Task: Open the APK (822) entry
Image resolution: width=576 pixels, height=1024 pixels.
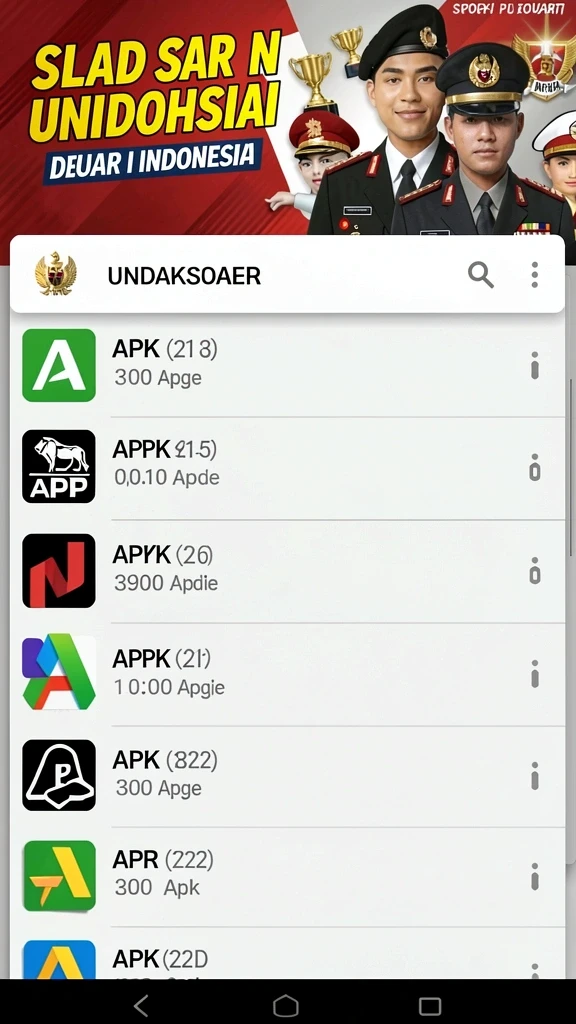Action: (288, 776)
